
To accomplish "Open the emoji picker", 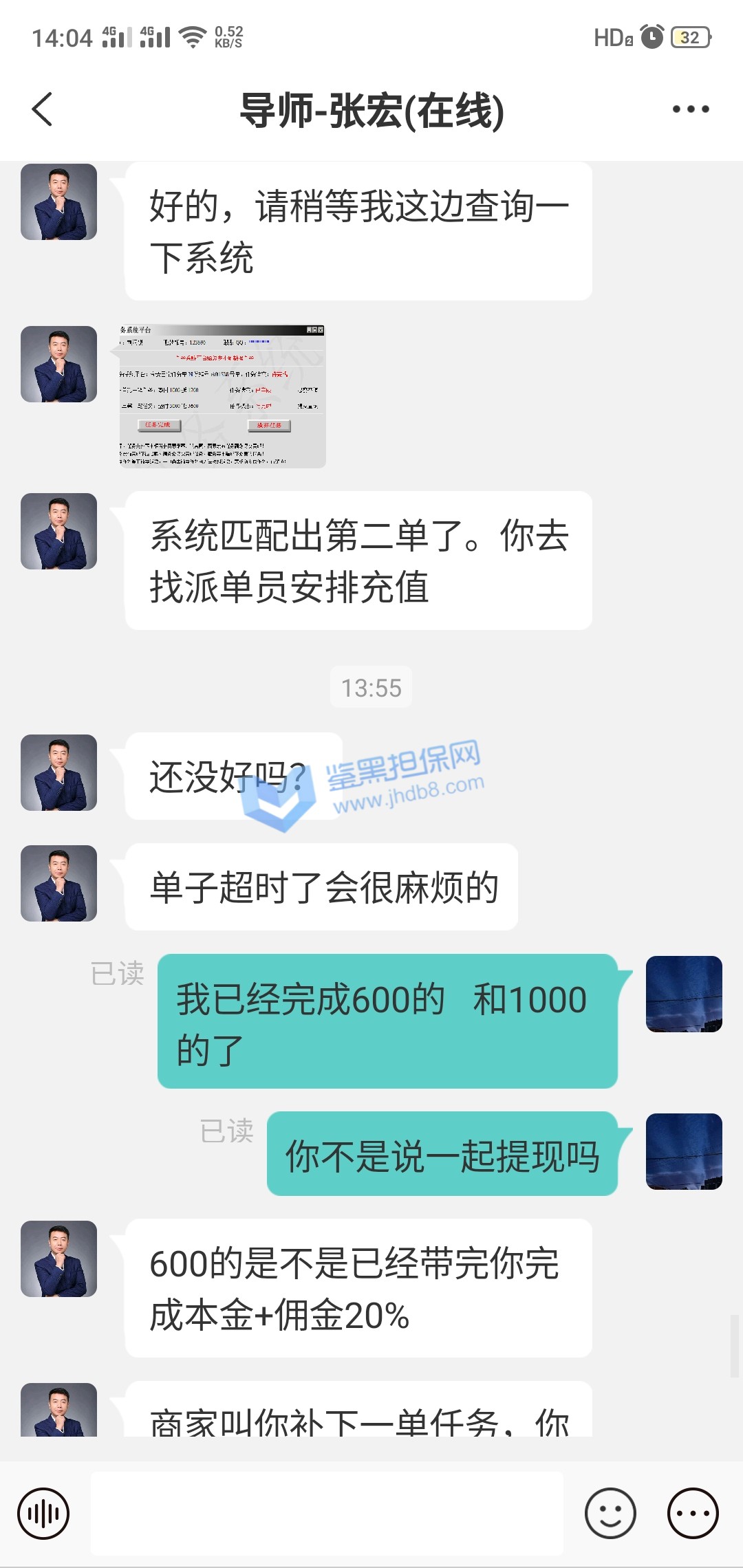I will 610,1513.
